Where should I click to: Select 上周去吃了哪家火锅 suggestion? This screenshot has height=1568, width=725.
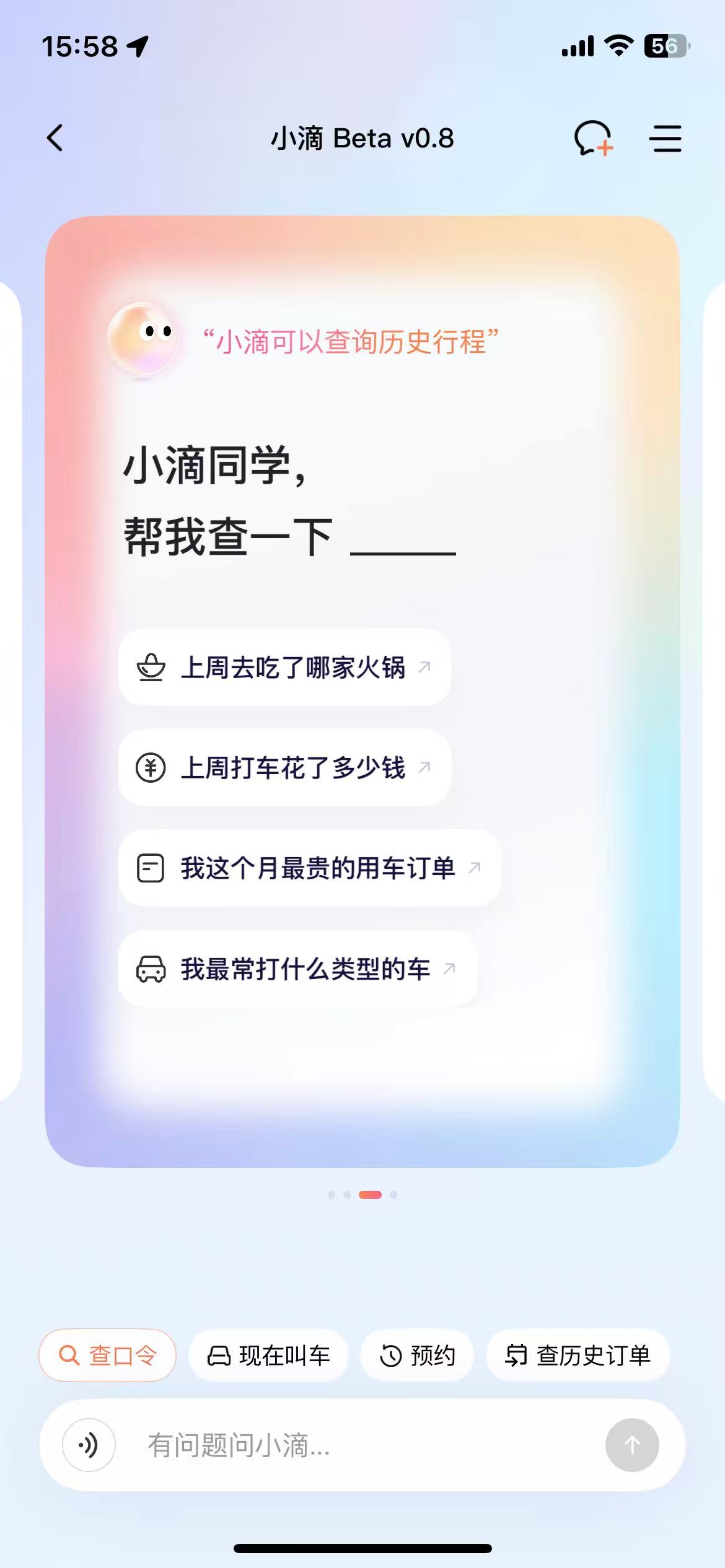pyautogui.click(x=284, y=668)
